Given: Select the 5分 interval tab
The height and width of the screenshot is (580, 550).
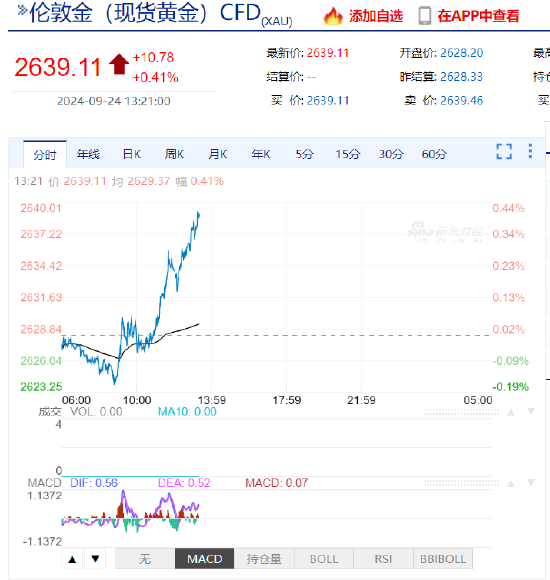Looking at the screenshot, I should (304, 154).
